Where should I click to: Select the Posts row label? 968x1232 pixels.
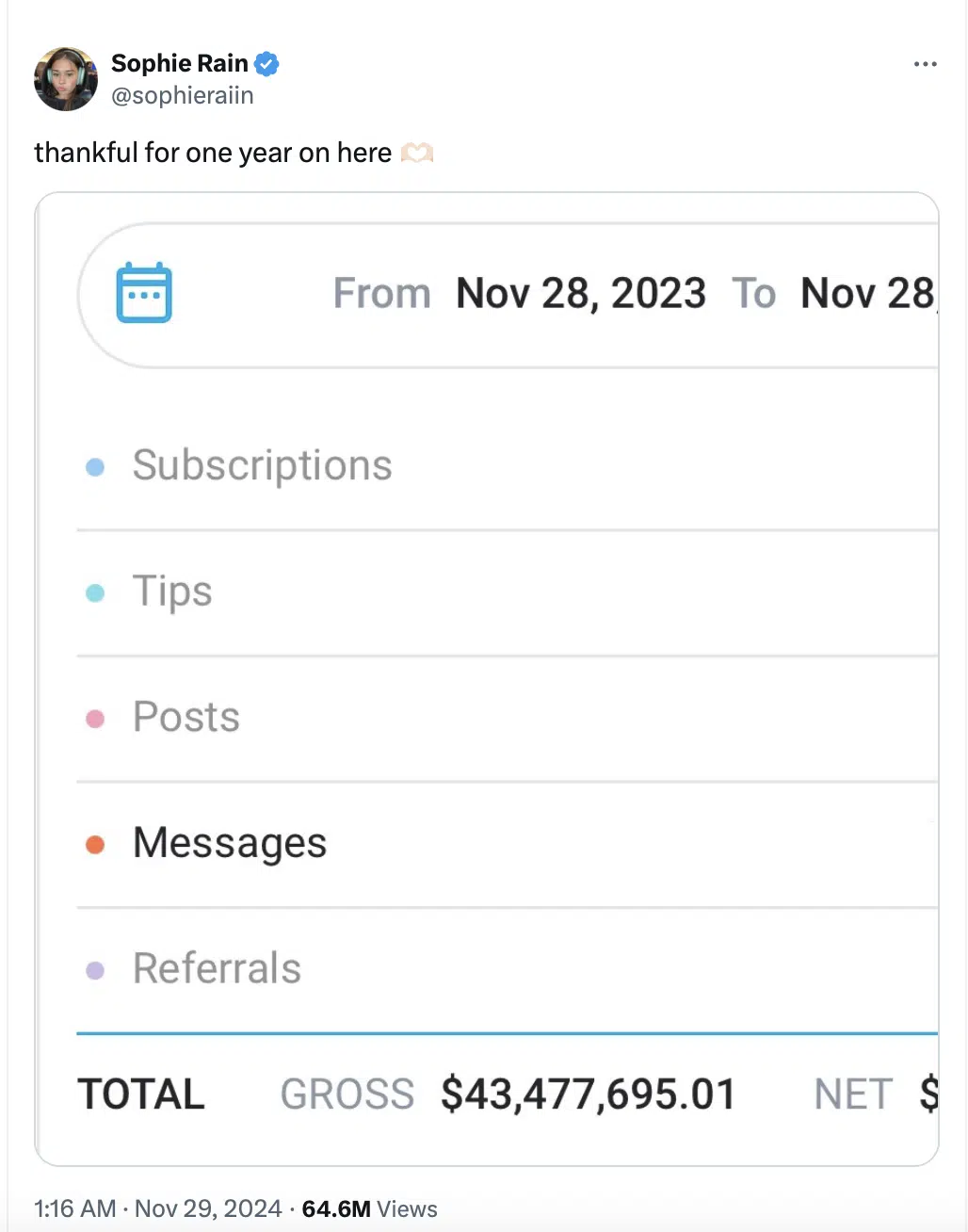point(186,718)
